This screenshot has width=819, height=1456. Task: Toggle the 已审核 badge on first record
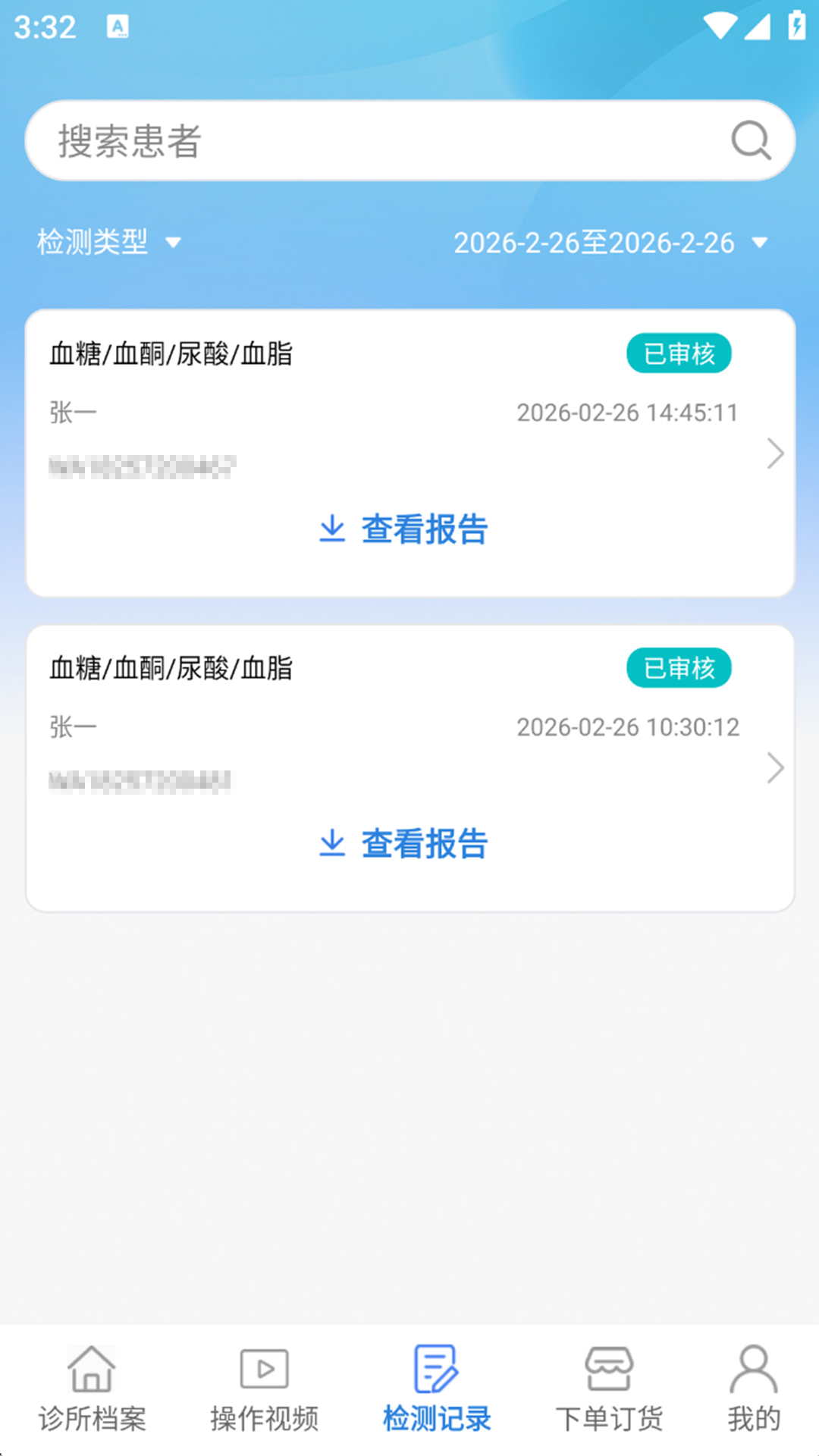tap(679, 353)
